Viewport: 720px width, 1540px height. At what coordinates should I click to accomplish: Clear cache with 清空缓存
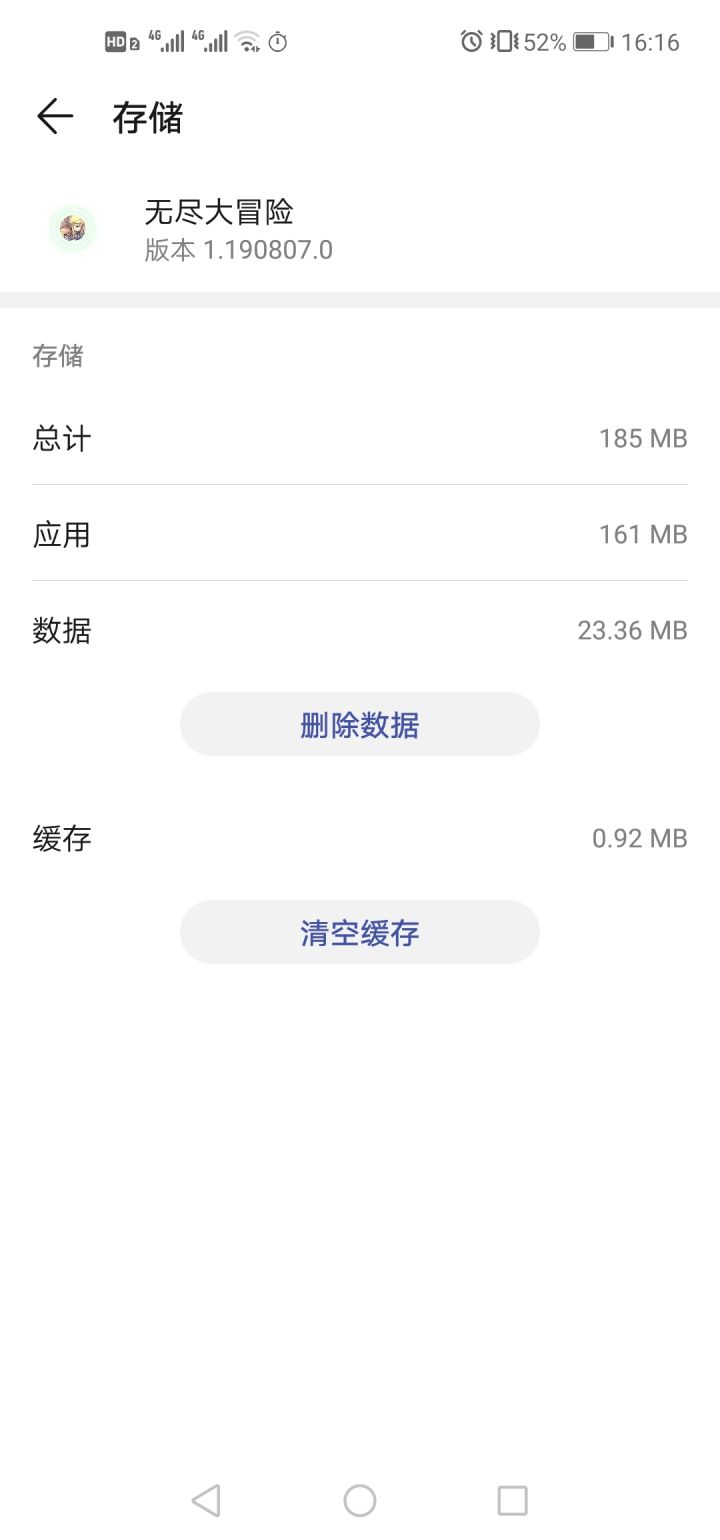pyautogui.click(x=360, y=933)
